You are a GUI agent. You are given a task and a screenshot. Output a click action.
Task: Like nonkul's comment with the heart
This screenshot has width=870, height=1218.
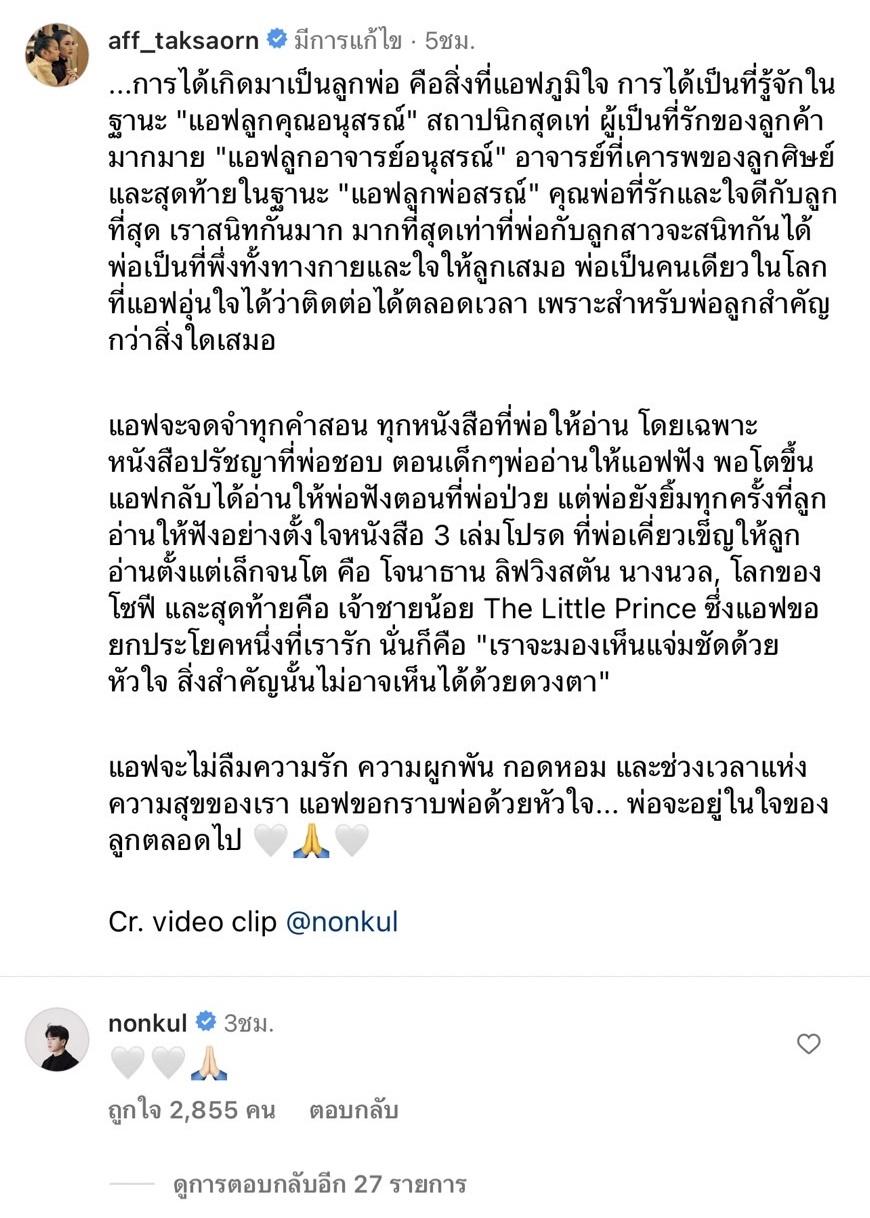[808, 1044]
